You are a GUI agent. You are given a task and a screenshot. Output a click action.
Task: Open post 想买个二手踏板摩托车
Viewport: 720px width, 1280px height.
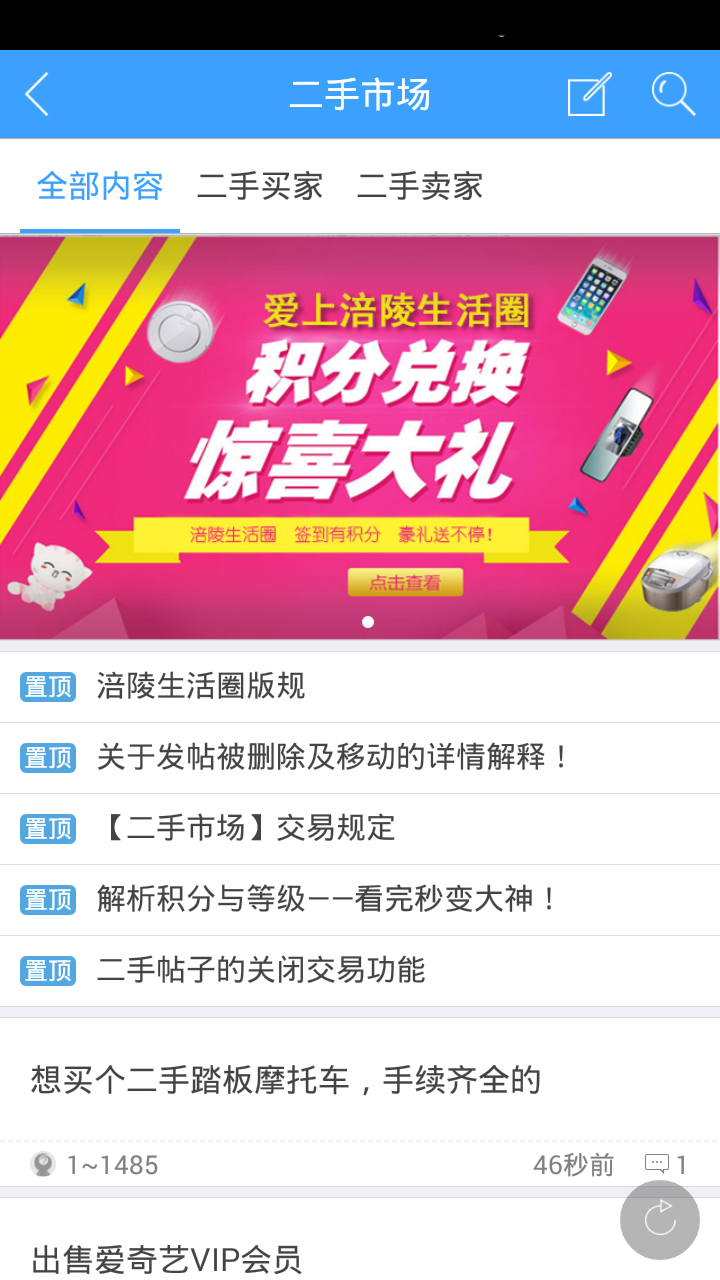tap(286, 1081)
